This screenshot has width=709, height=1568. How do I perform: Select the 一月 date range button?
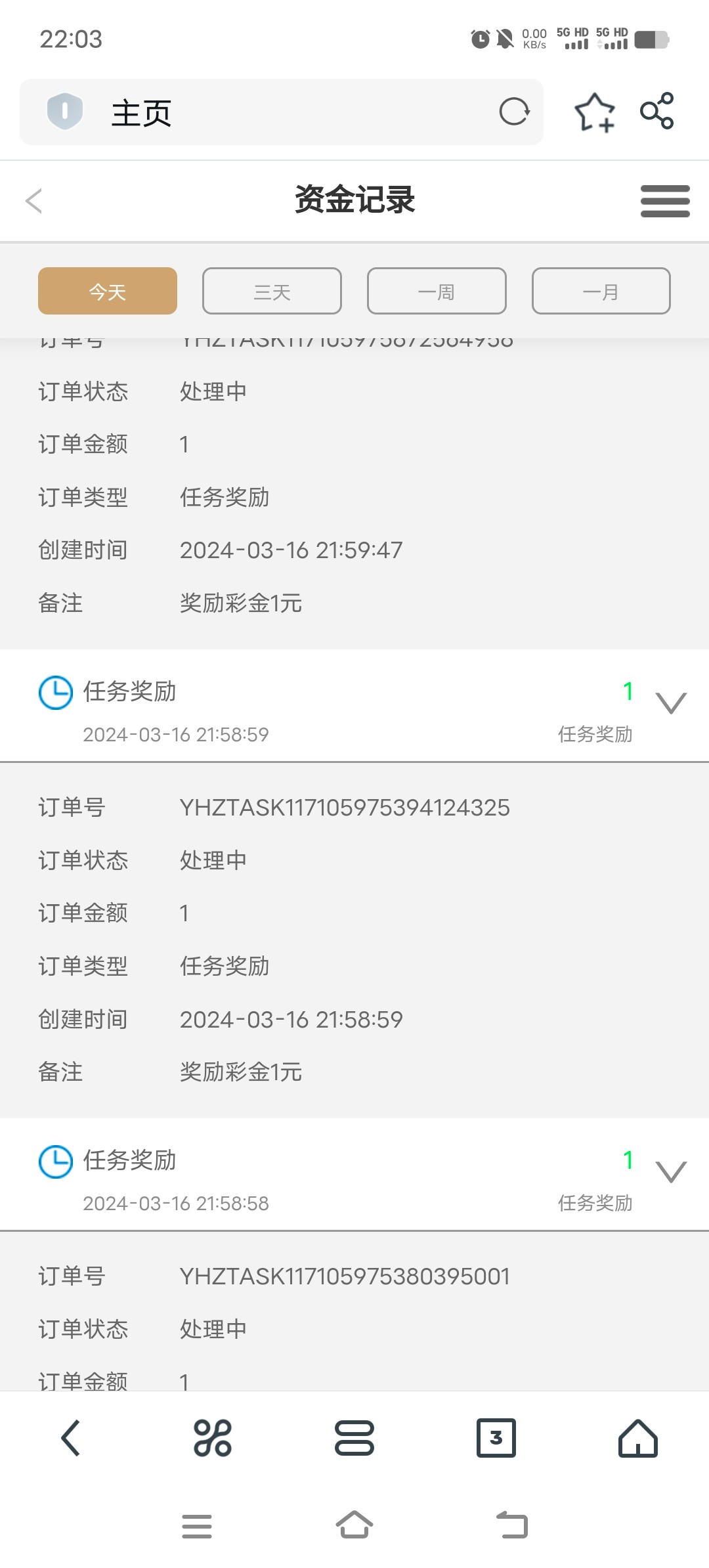point(601,291)
